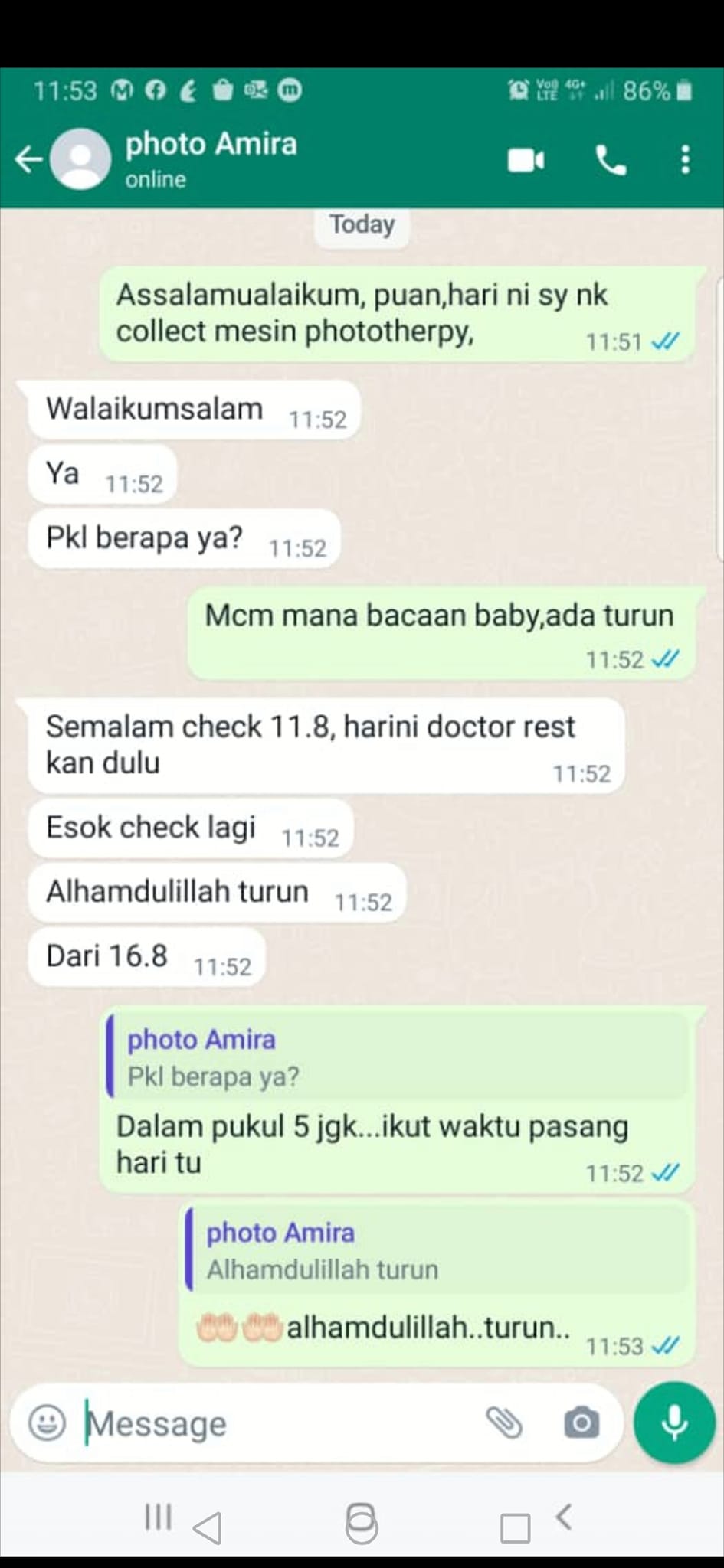This screenshot has width=724, height=1568.
Task: Open the chat options menu
Action: (x=684, y=159)
